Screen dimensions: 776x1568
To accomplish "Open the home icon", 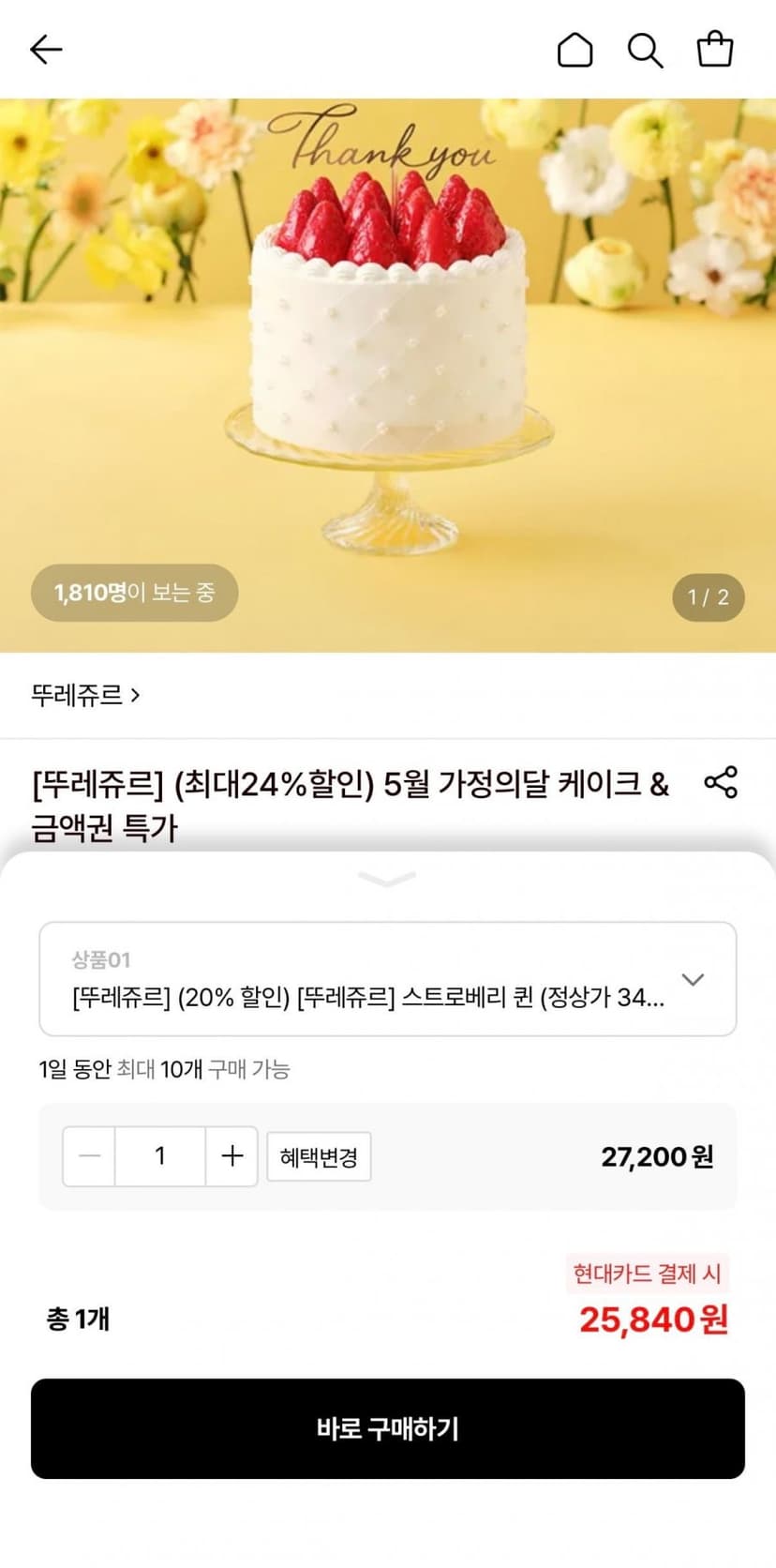I will [575, 50].
